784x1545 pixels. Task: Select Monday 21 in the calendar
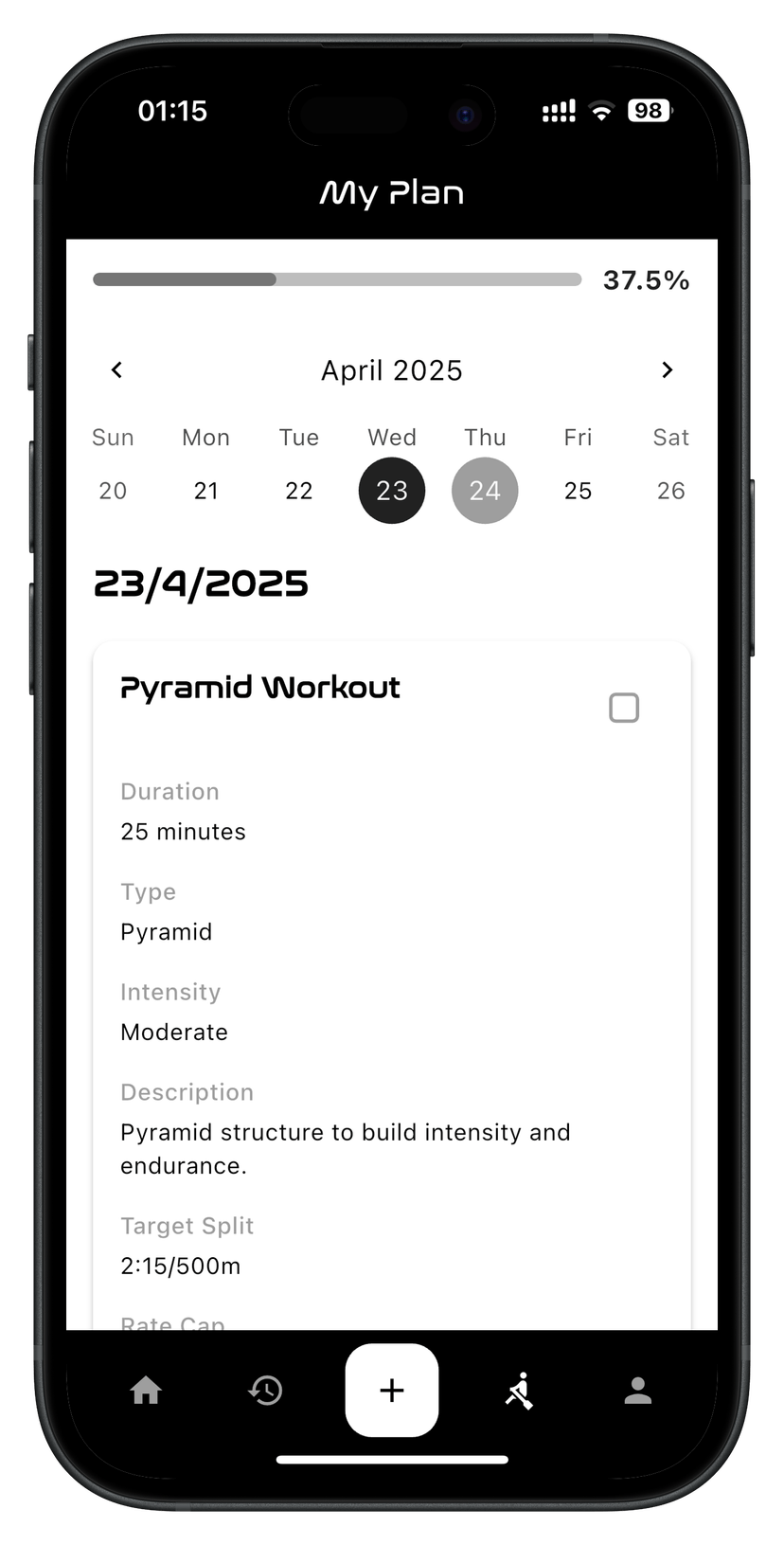click(205, 490)
